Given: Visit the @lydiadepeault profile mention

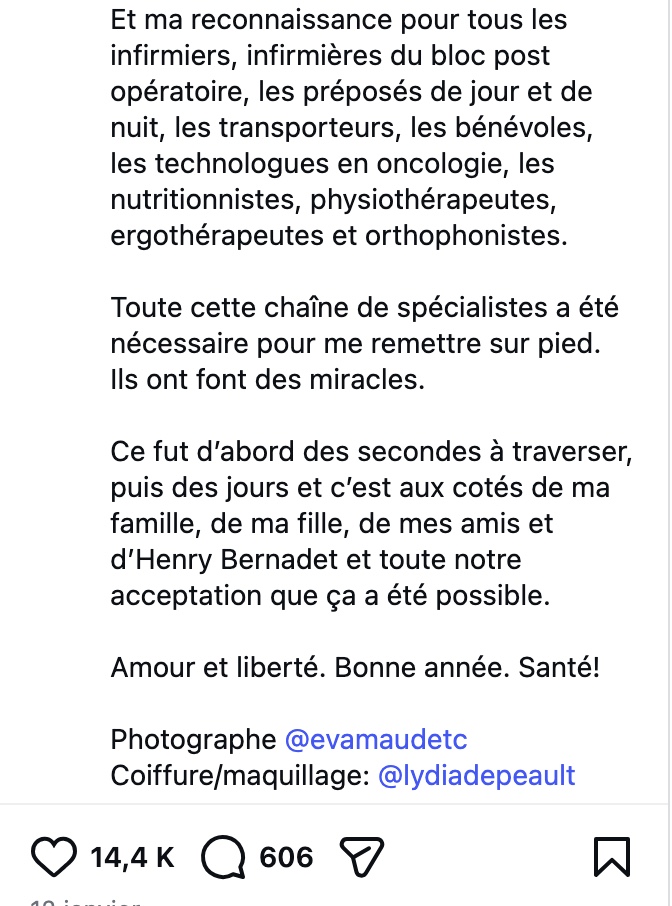Looking at the screenshot, I should click(x=477, y=775).
